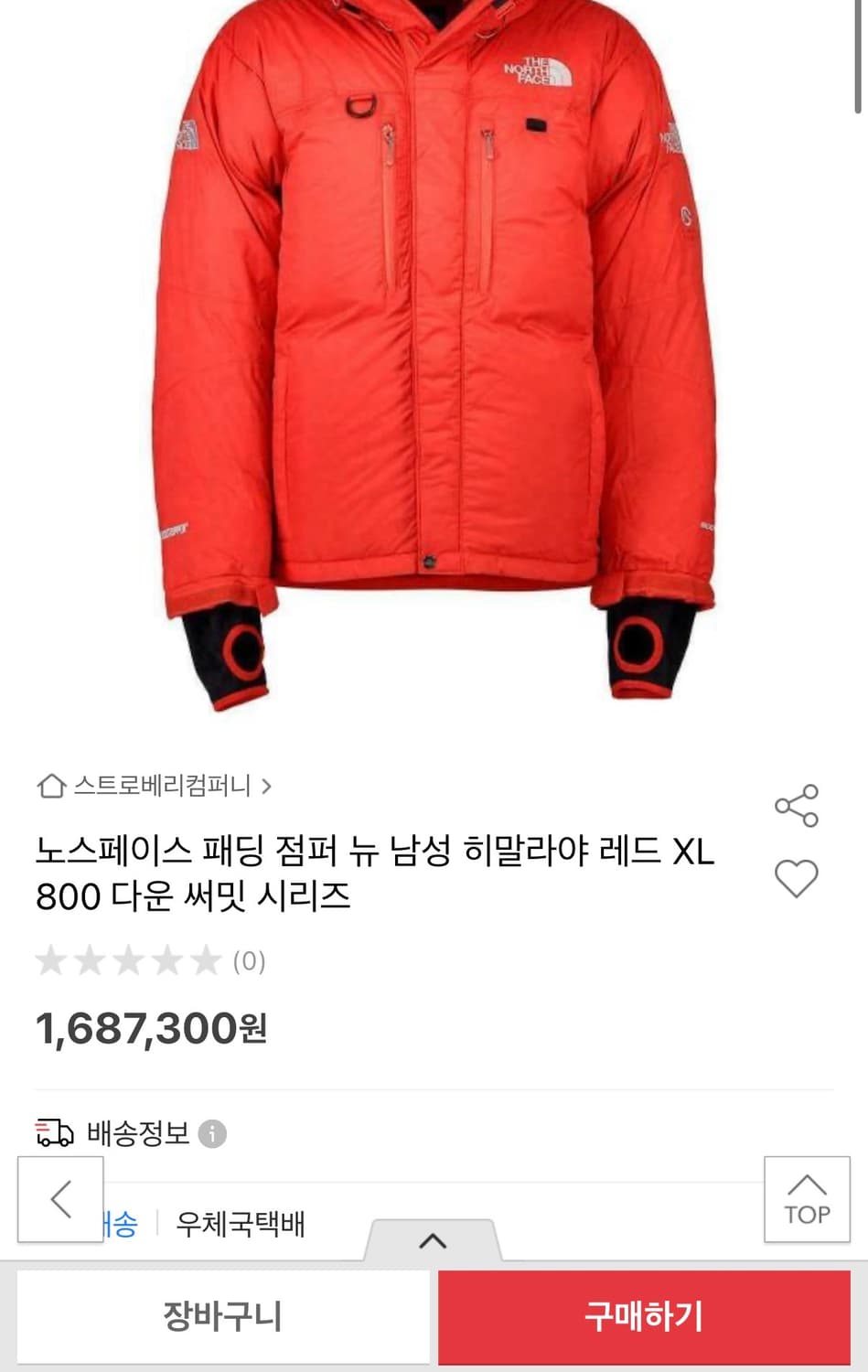Click the TOP arrow to scroll back up
Screen dimensions: 868x1372
(x=806, y=1199)
